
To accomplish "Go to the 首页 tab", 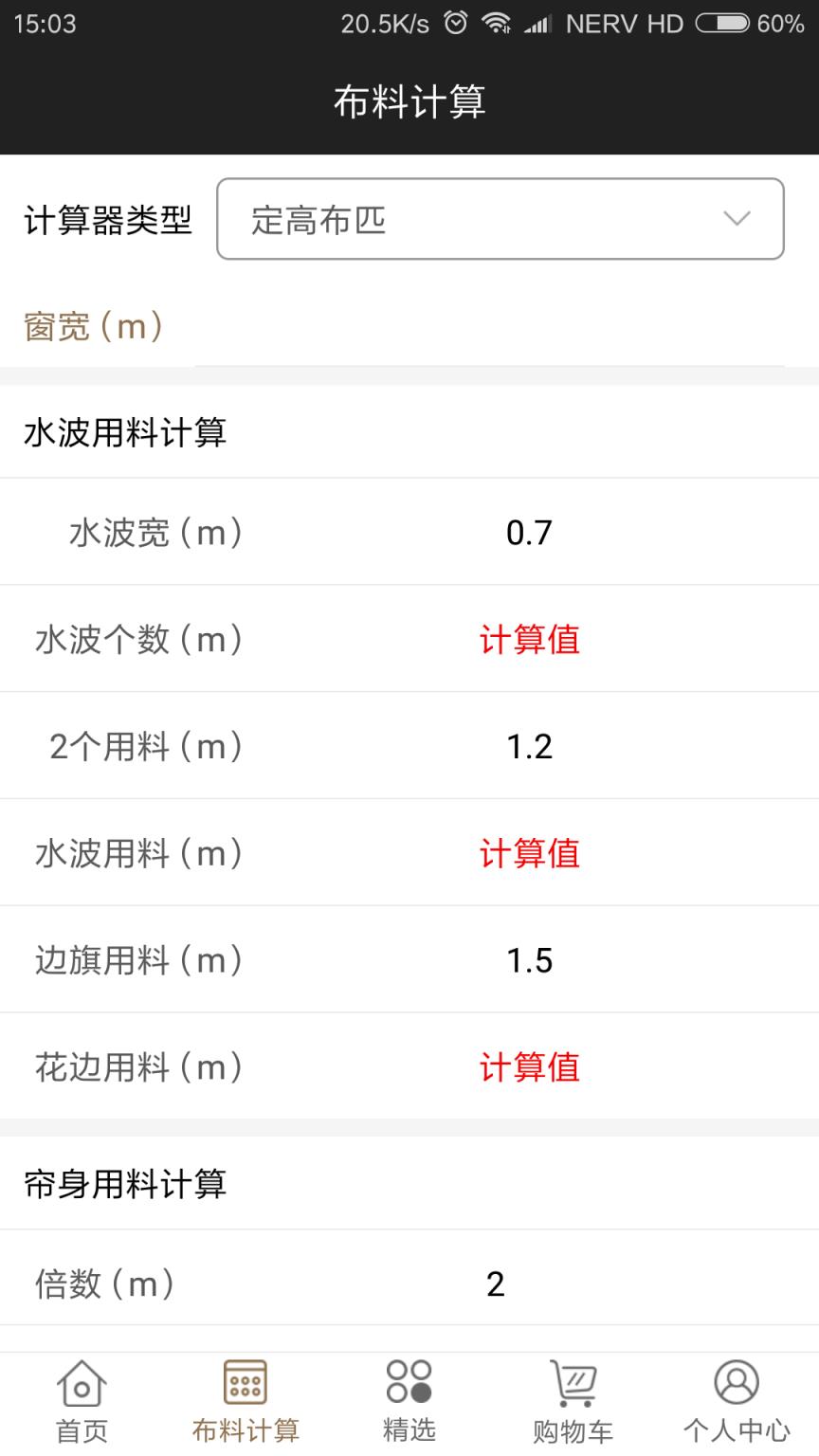I will tap(82, 1403).
